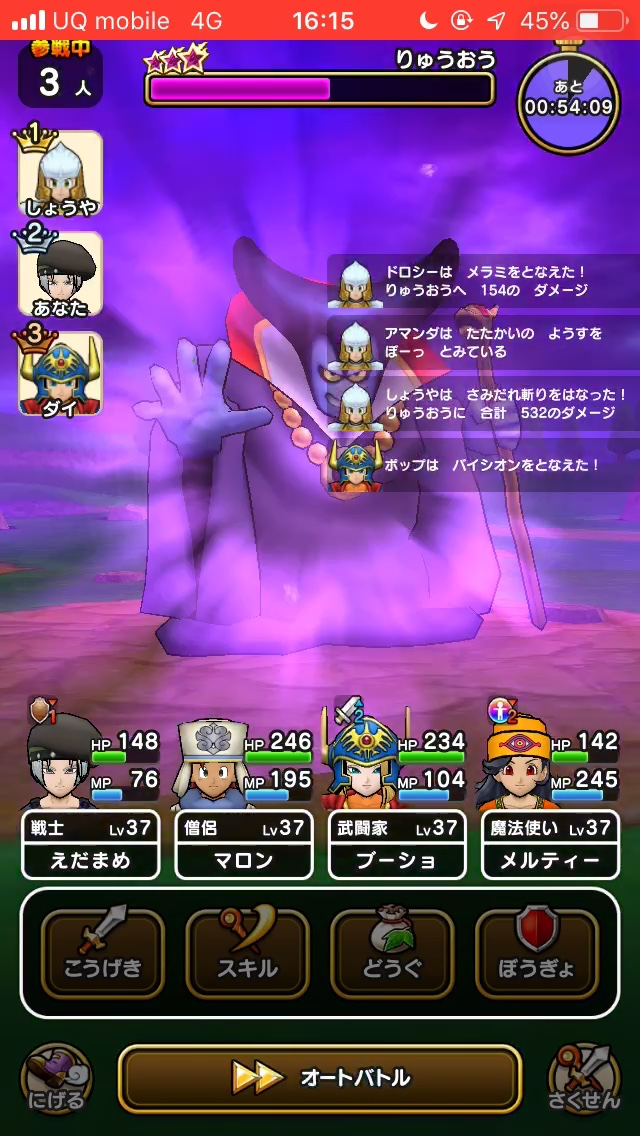View first-ranked player しょうや
The width and height of the screenshot is (640, 1136).
pyautogui.click(x=60, y=175)
